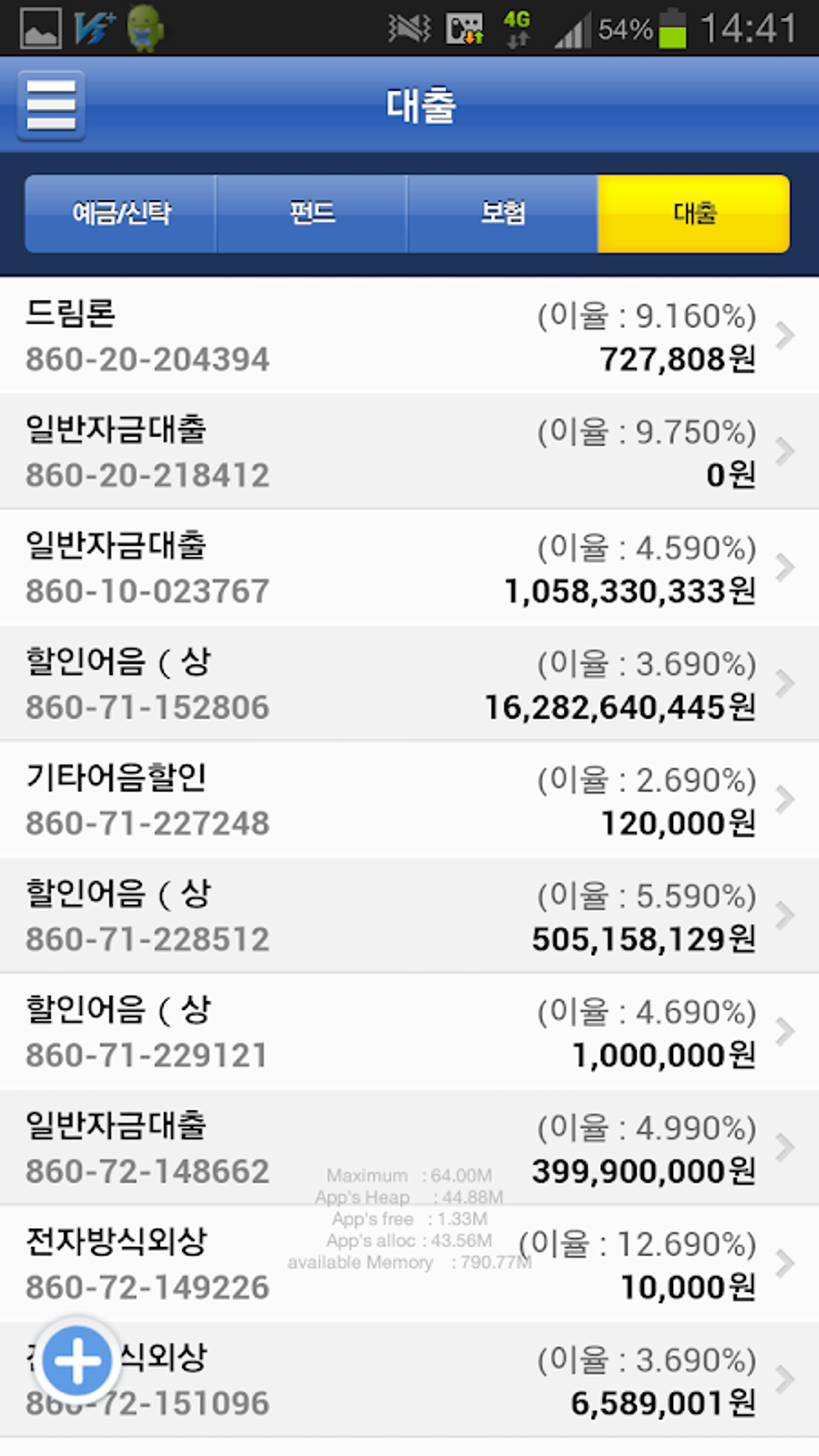Switch to the 보험 tab
This screenshot has height=1456, width=819.
point(503,214)
